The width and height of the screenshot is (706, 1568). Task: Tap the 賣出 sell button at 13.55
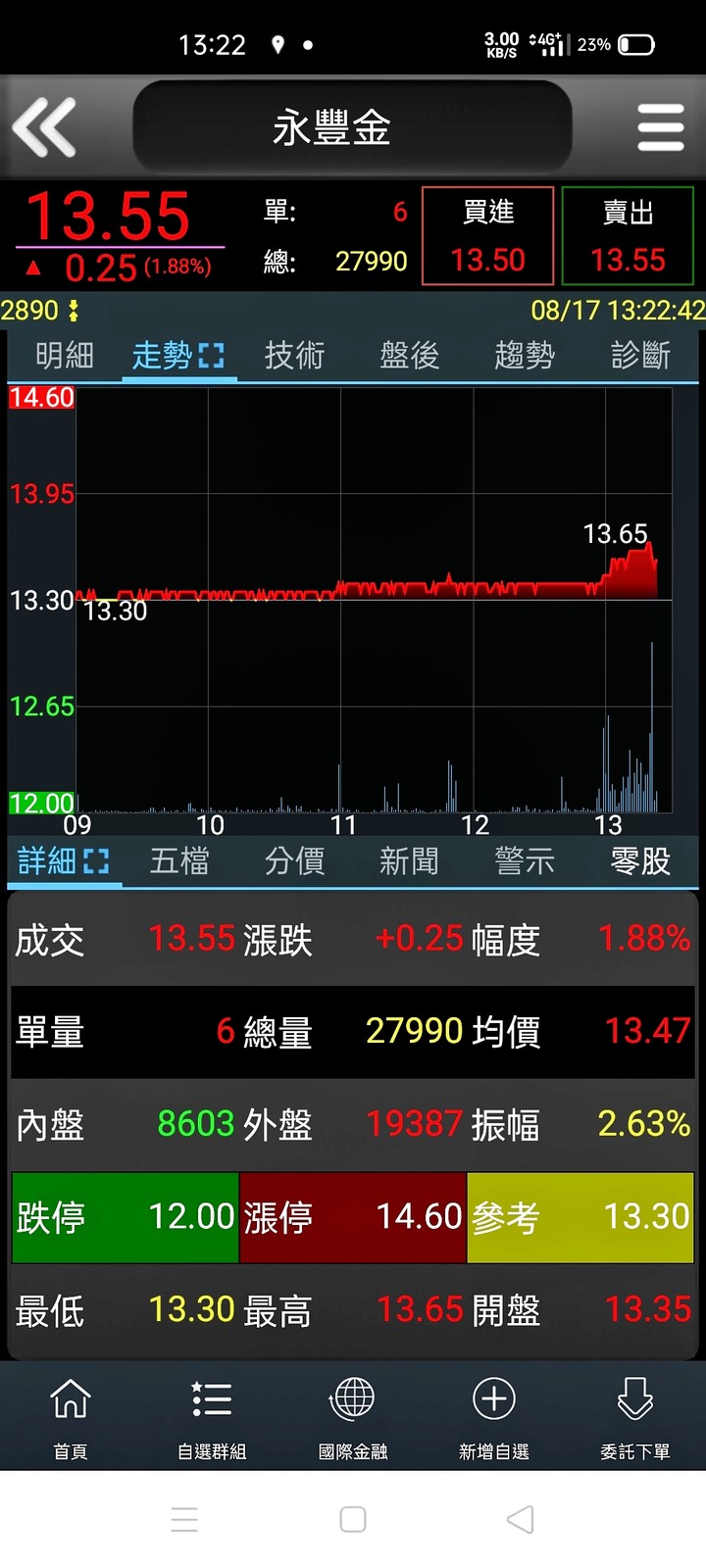pos(628,236)
